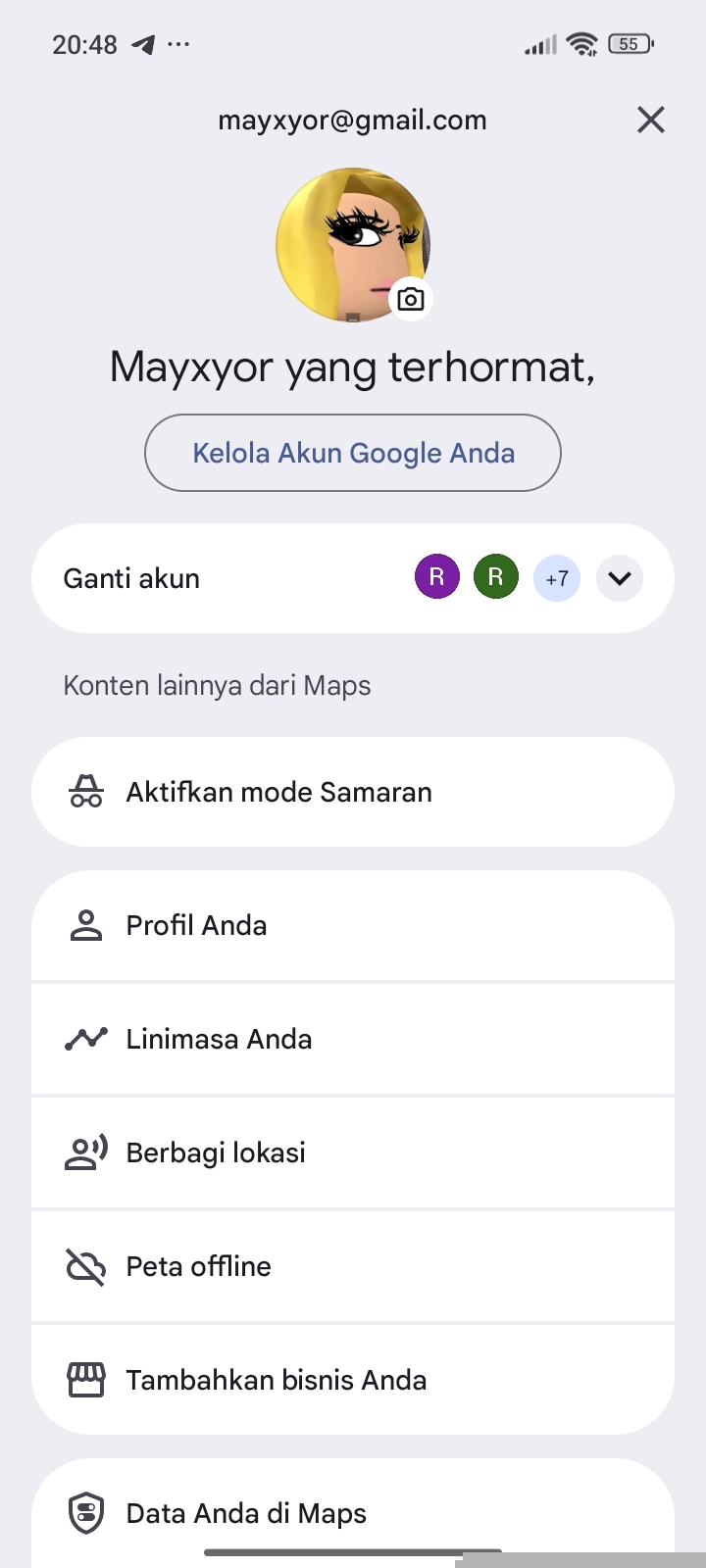This screenshot has height=1568, width=706.
Task: Open Profil Anda
Action: (x=353, y=925)
